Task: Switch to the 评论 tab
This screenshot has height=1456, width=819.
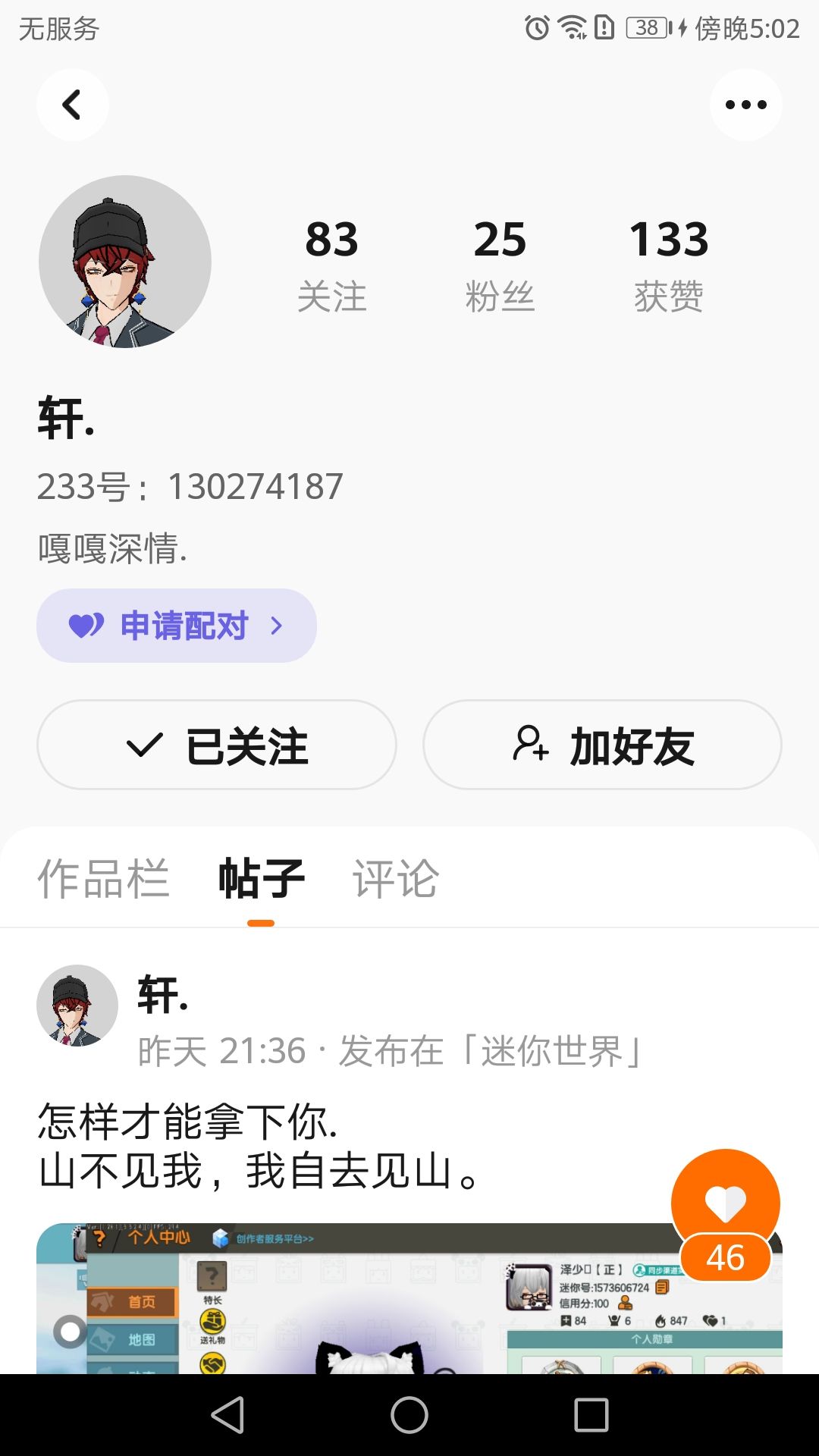Action: click(395, 879)
